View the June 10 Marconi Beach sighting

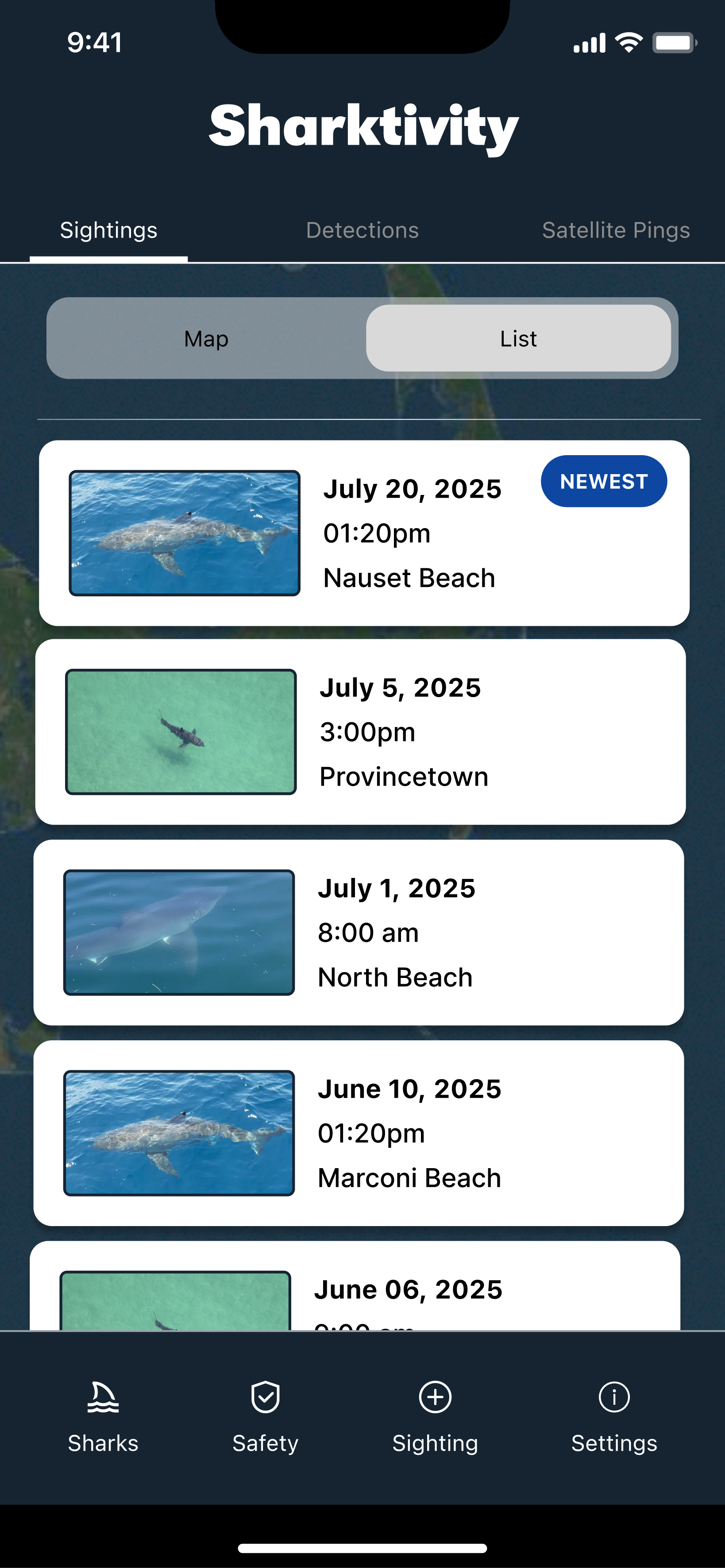(x=358, y=1133)
